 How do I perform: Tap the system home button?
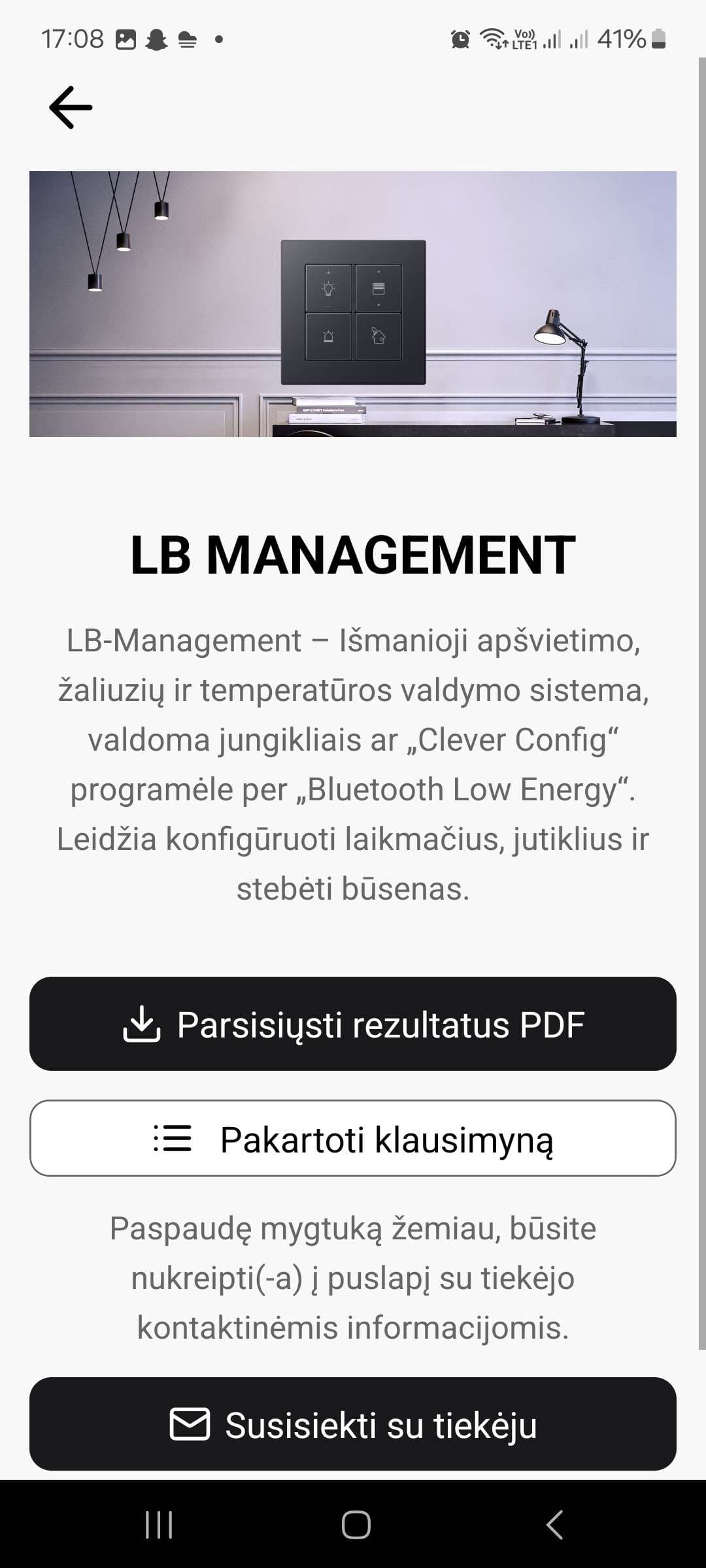coord(356,1525)
